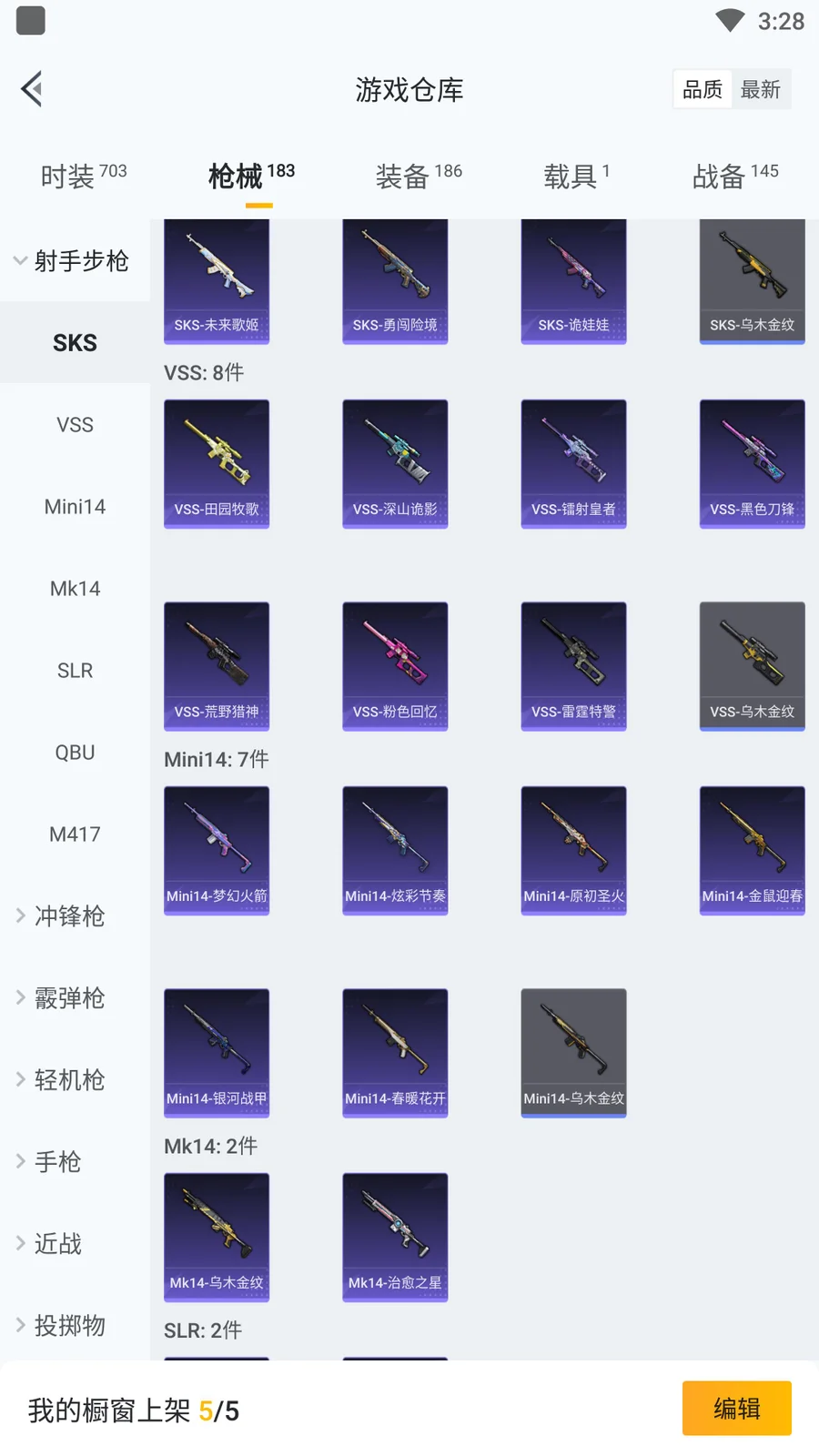This screenshot has height=1456, width=819.
Task: Expand the 冲锋枪 category
Action: (x=69, y=916)
